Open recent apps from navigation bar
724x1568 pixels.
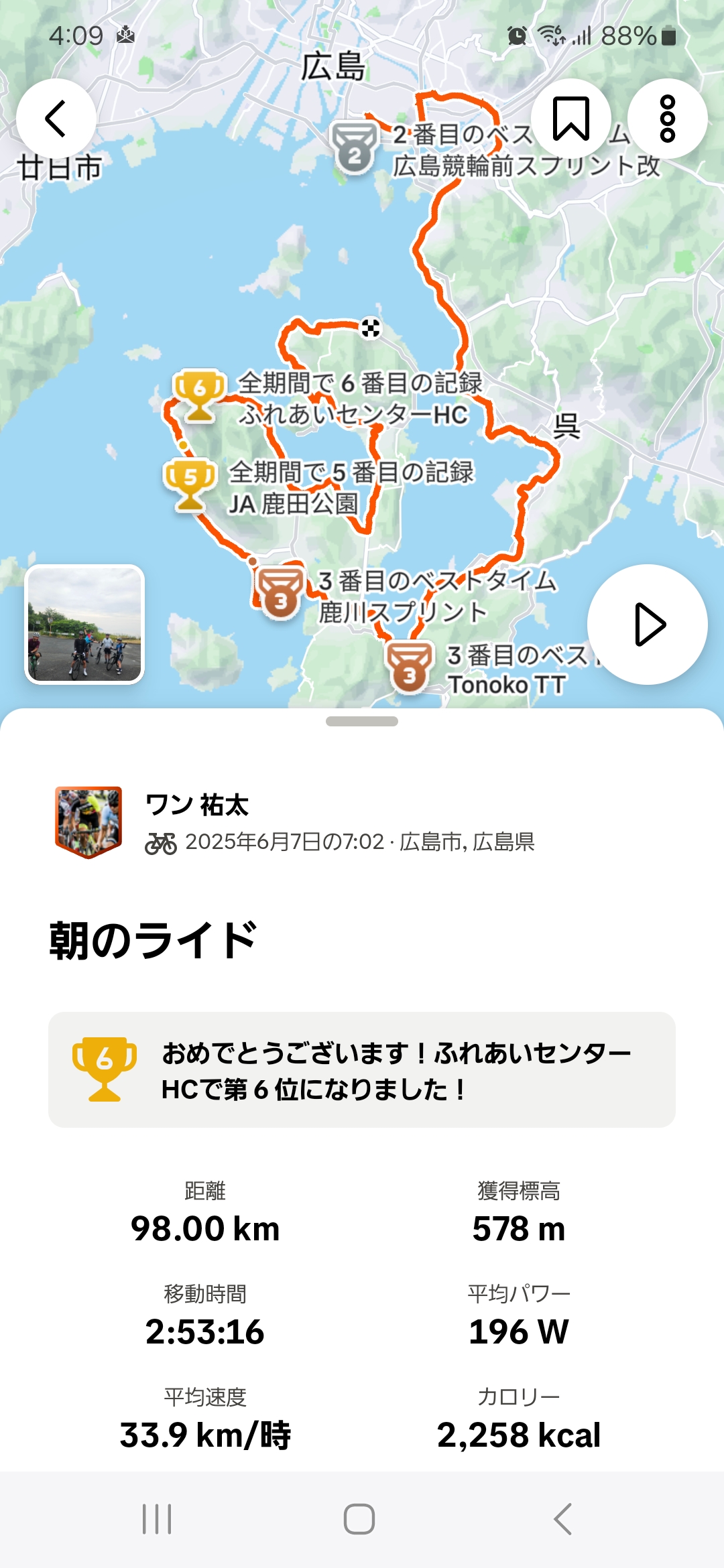[157, 1518]
